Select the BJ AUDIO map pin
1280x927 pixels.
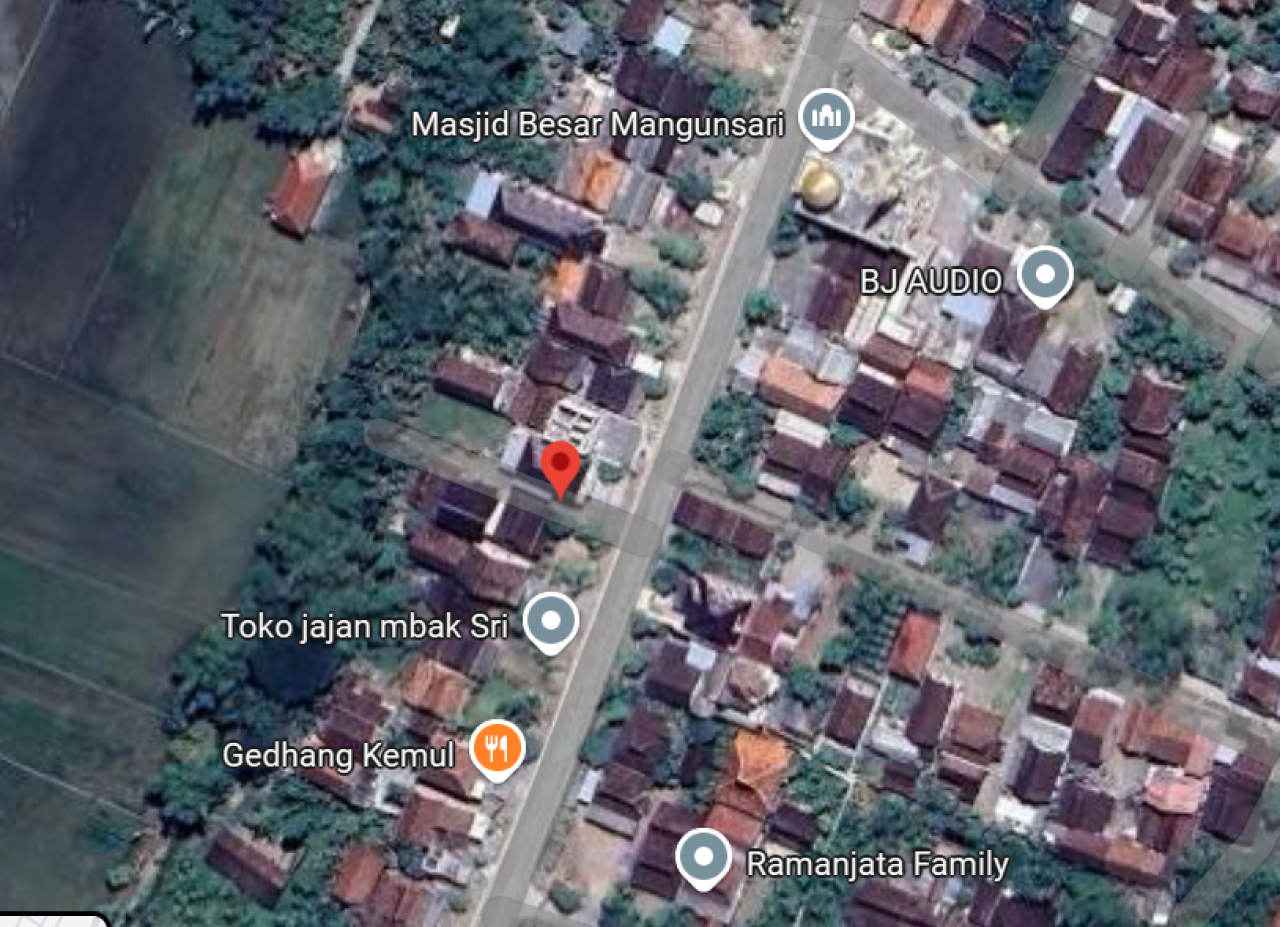tap(1046, 274)
